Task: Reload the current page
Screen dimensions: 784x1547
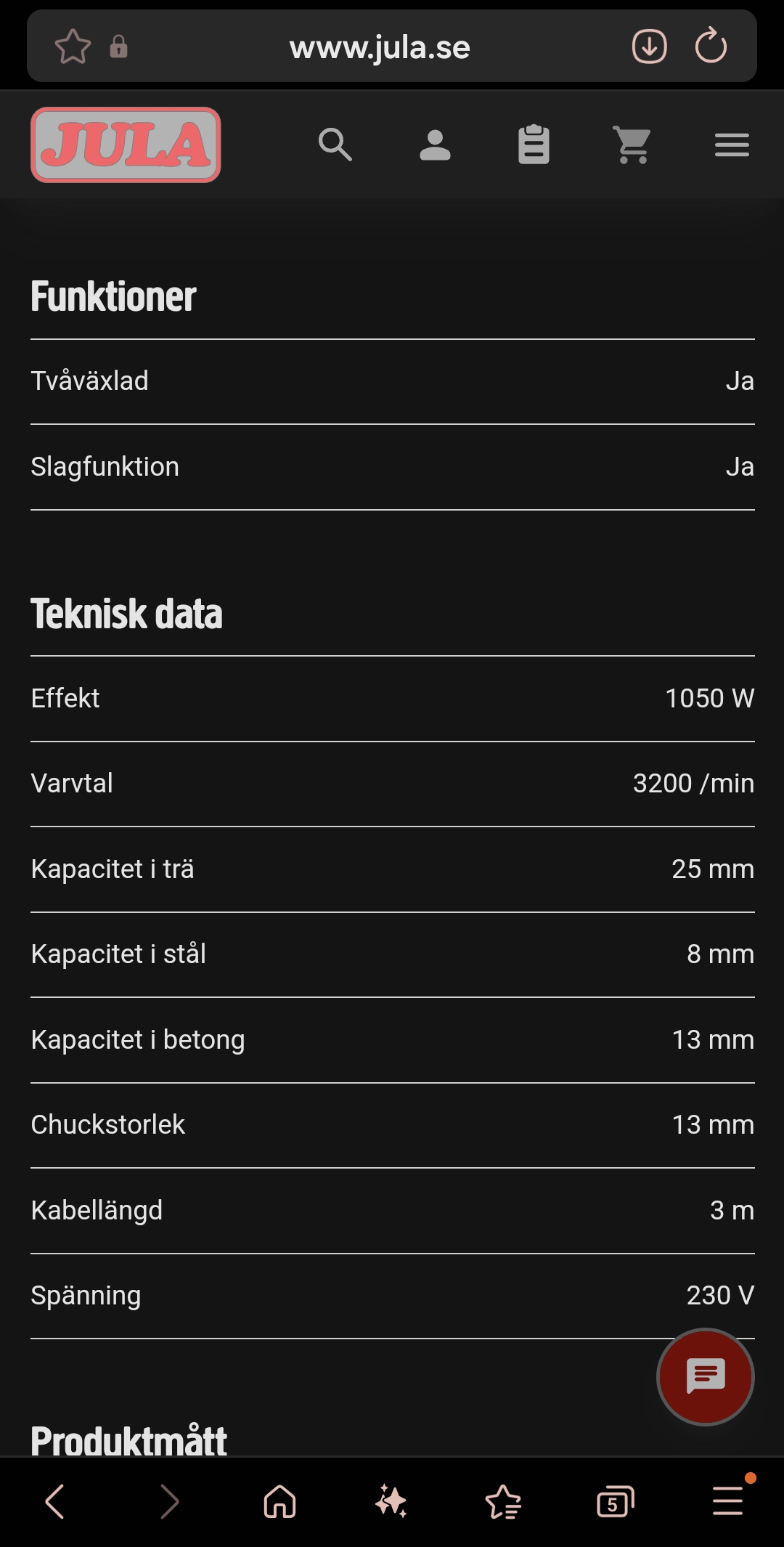Action: click(711, 46)
